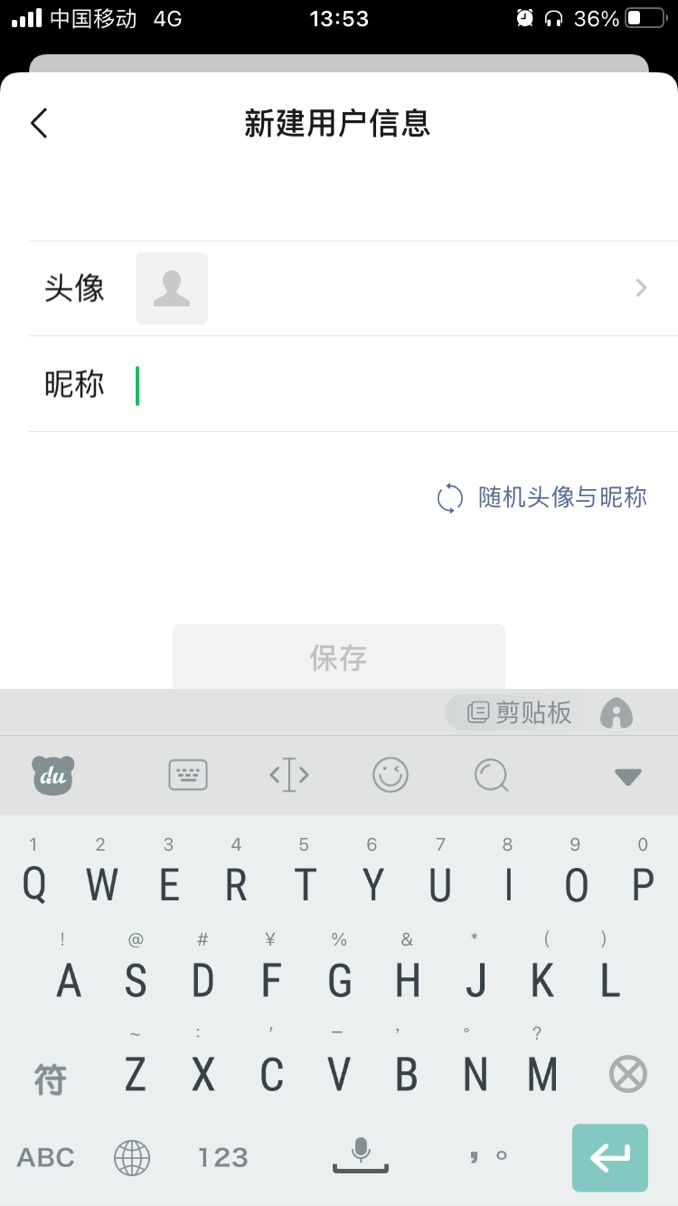Hide the keyboard with down arrow
The image size is (678, 1206).
[627, 776]
